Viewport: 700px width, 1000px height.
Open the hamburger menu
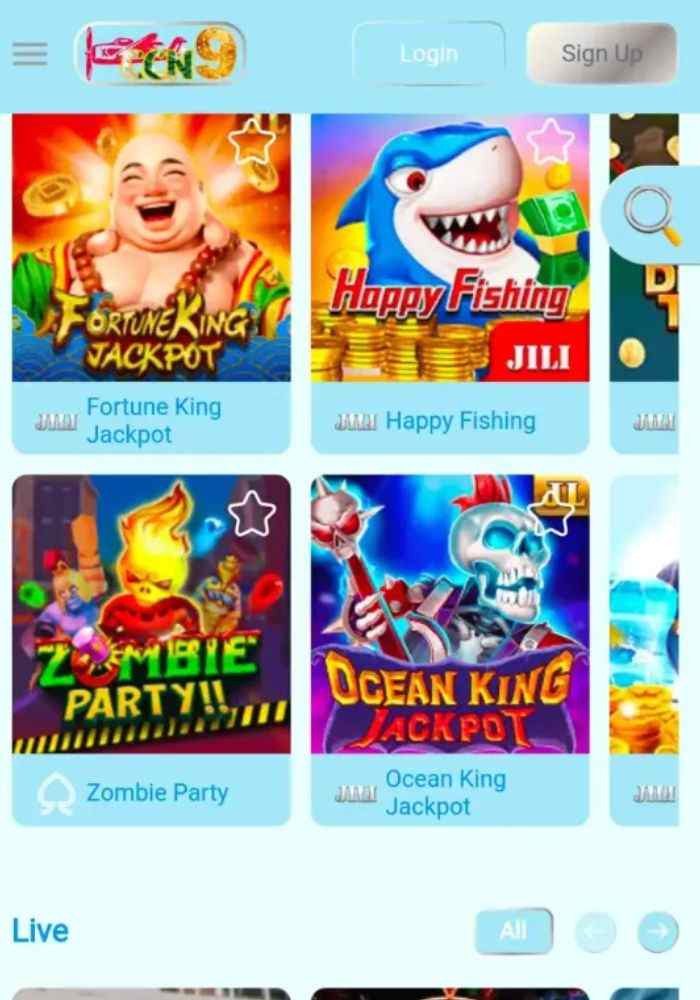(x=30, y=53)
